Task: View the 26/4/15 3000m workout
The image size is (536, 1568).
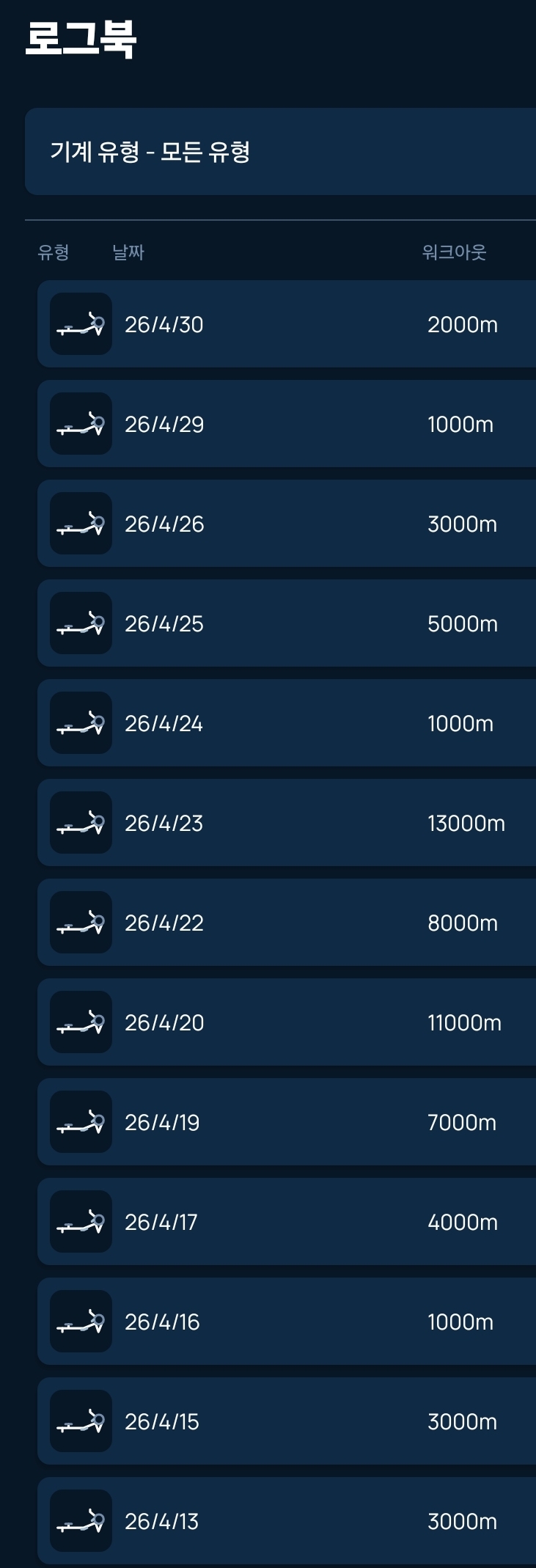Action: pos(286,1421)
